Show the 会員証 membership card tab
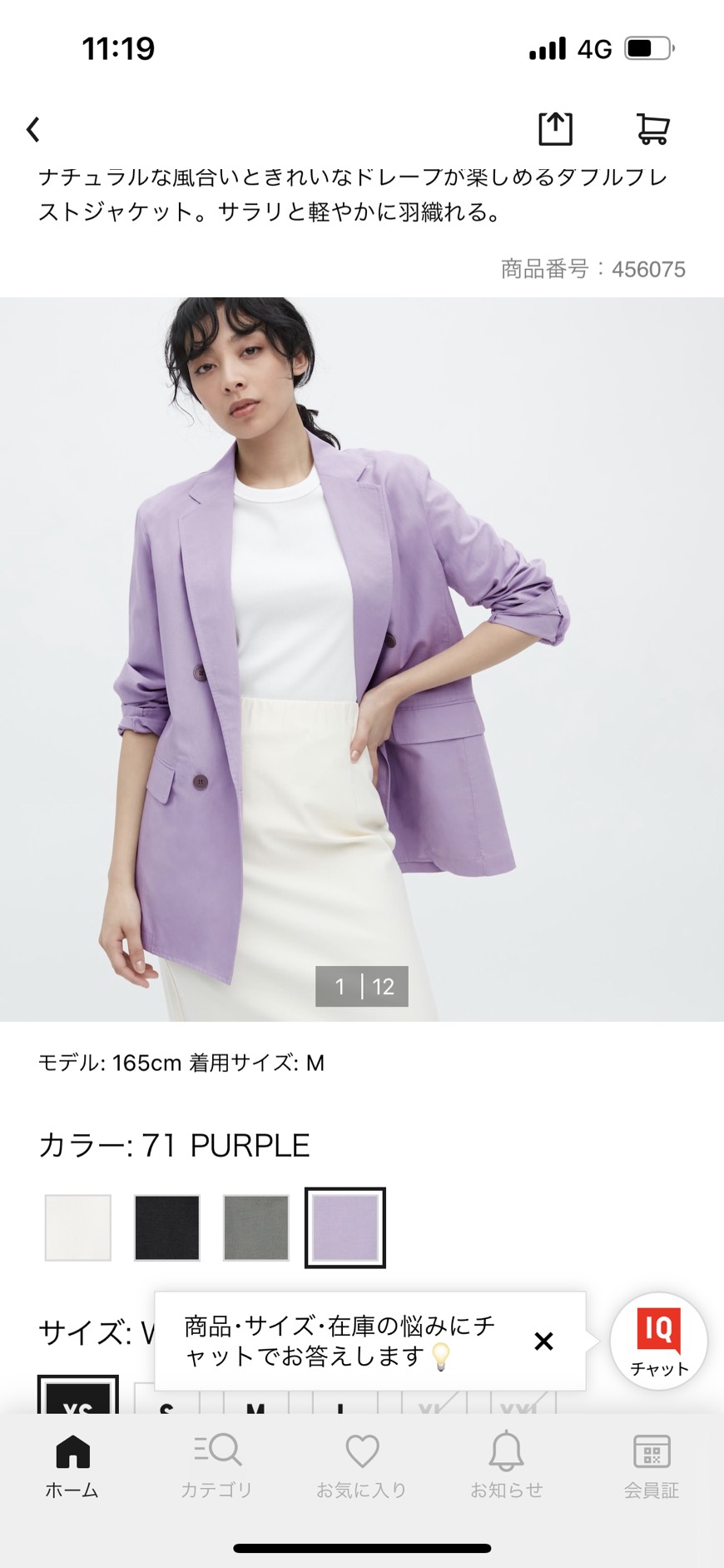This screenshot has width=724, height=1568. tap(652, 1467)
